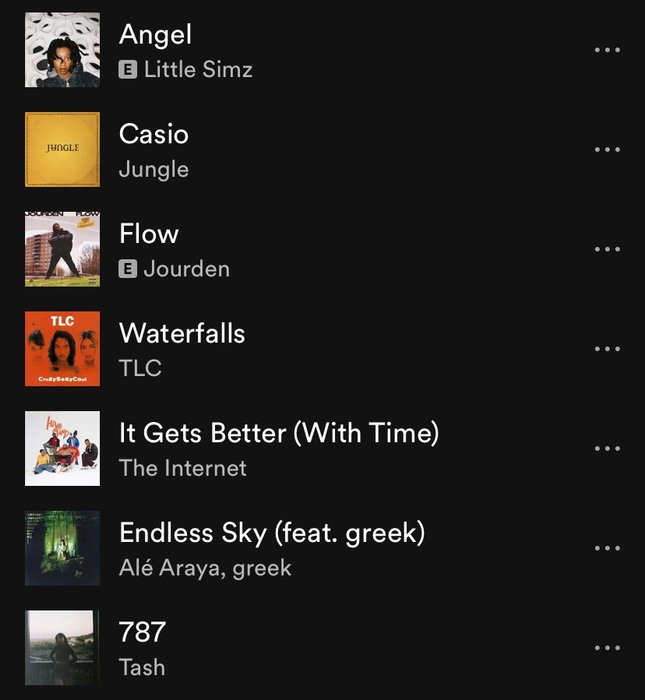The height and width of the screenshot is (700, 645).
Task: Show more options for Flow
Action: tap(607, 249)
